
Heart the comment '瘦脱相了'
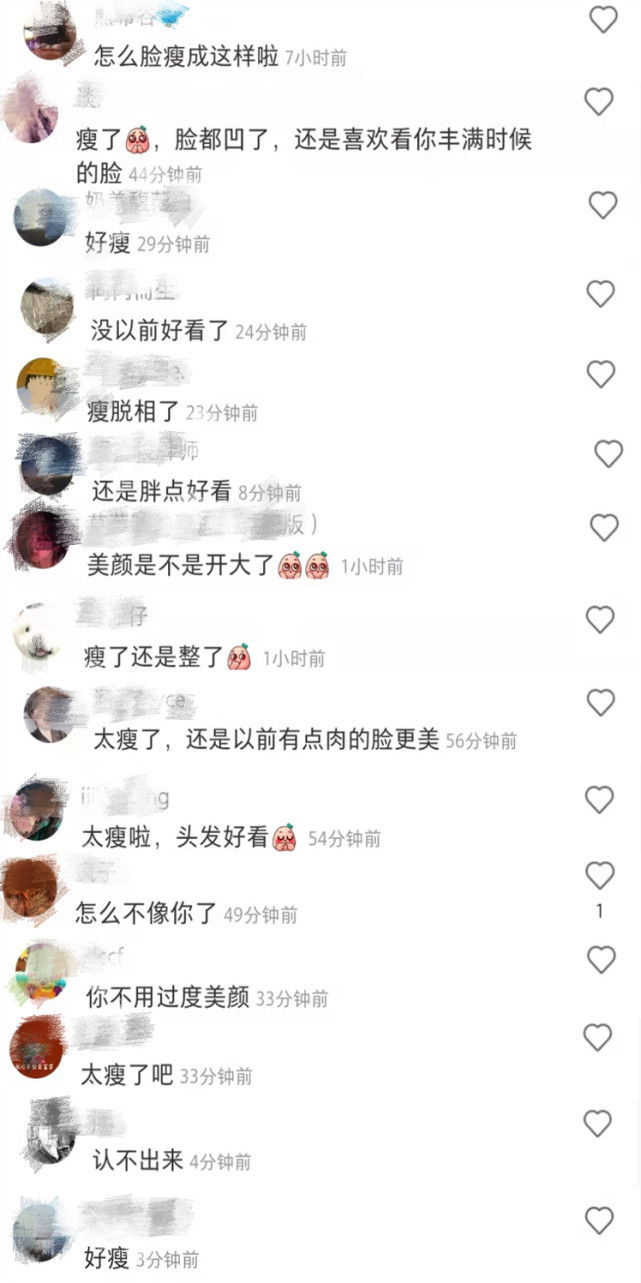pyautogui.click(x=600, y=374)
